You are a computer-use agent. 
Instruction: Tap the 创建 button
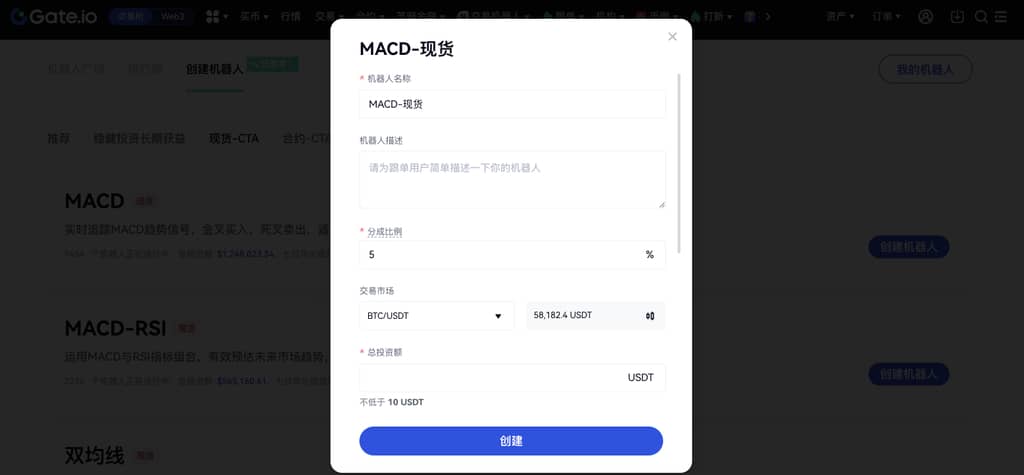coord(511,441)
